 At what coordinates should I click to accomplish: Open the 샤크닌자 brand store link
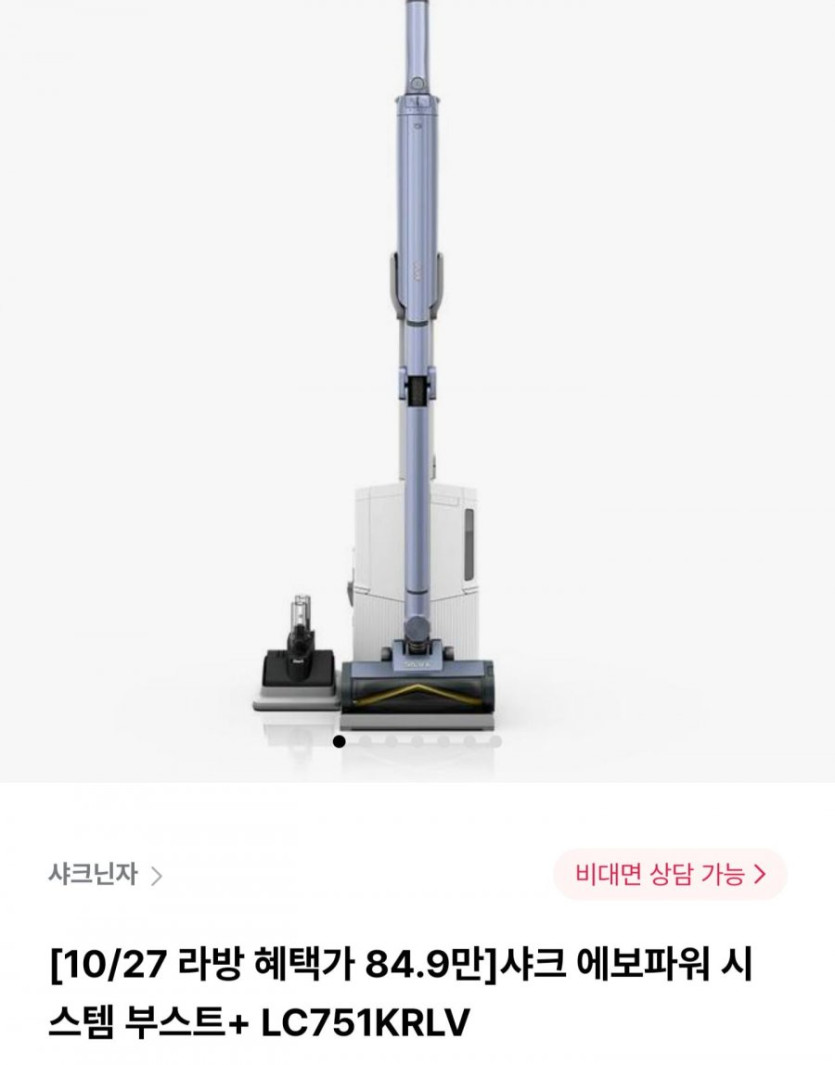[104, 875]
